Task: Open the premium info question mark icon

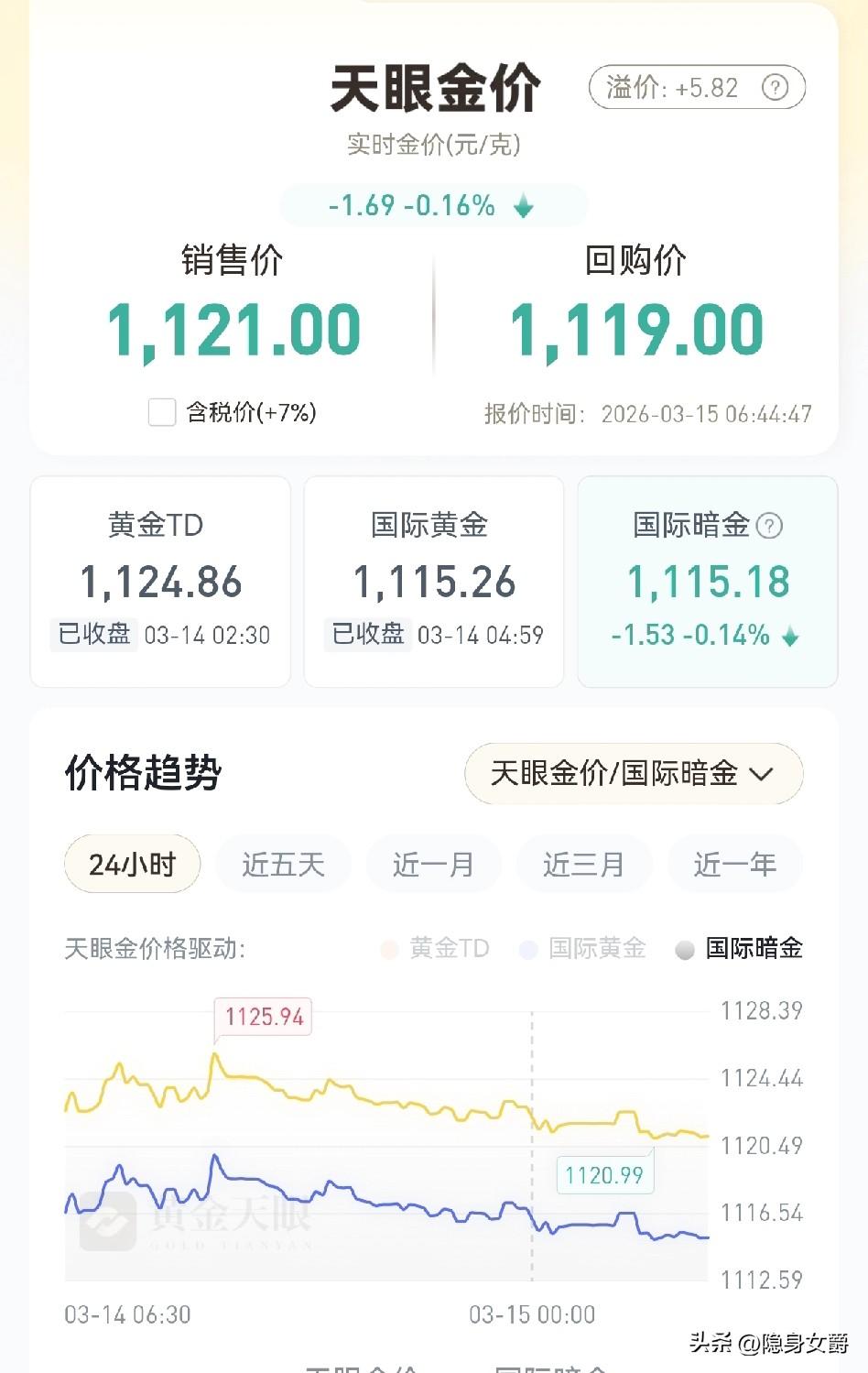Action: pos(776,87)
